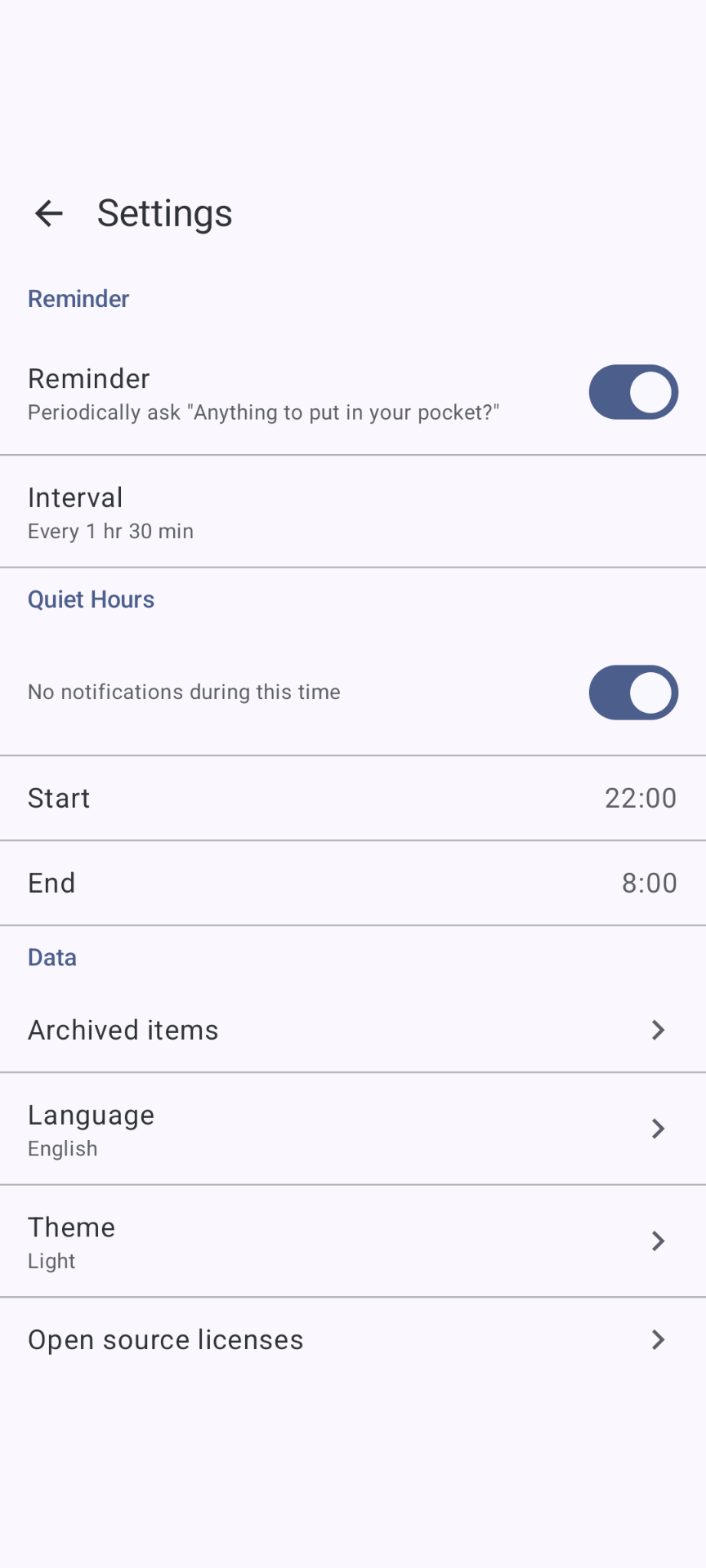Open the Language setting

(x=353, y=1129)
